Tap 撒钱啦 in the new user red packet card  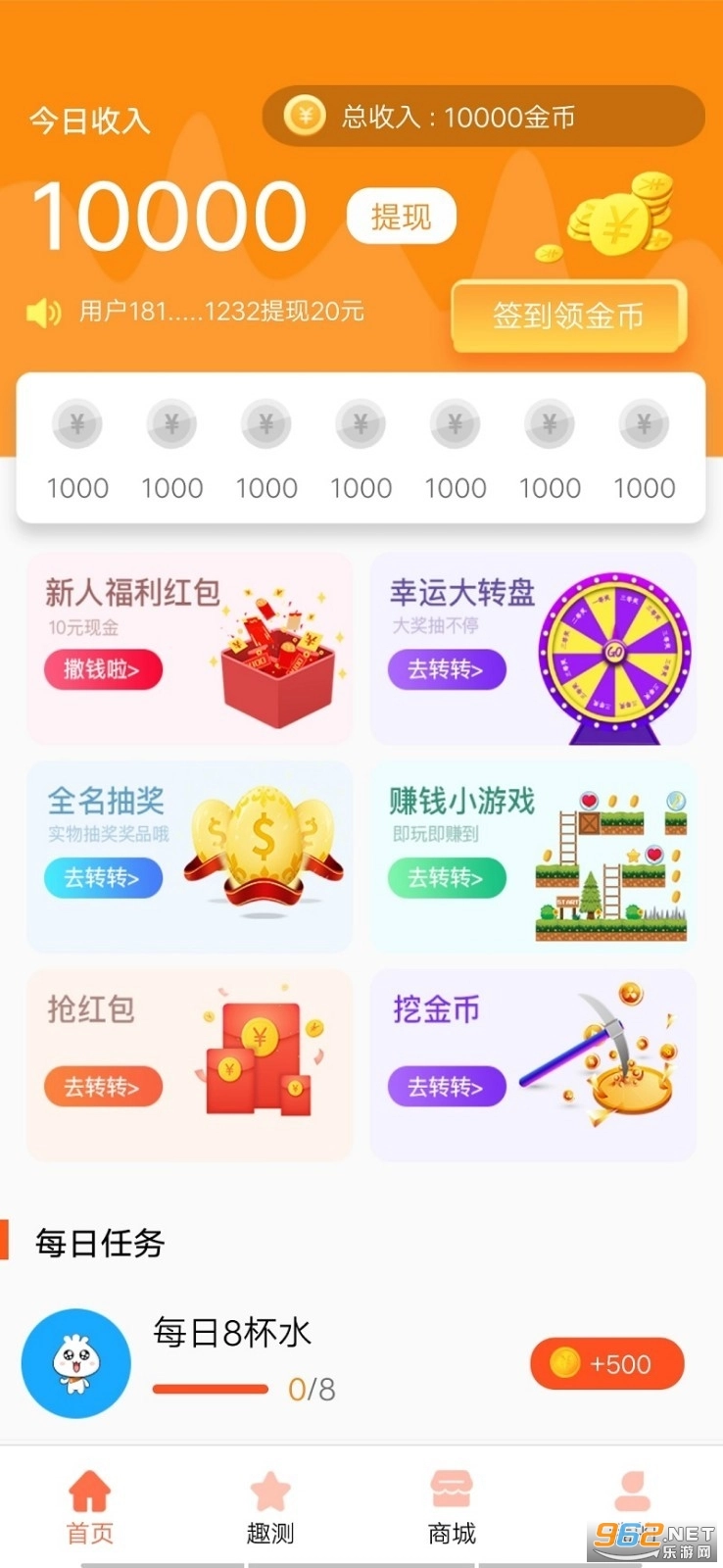[x=102, y=669]
